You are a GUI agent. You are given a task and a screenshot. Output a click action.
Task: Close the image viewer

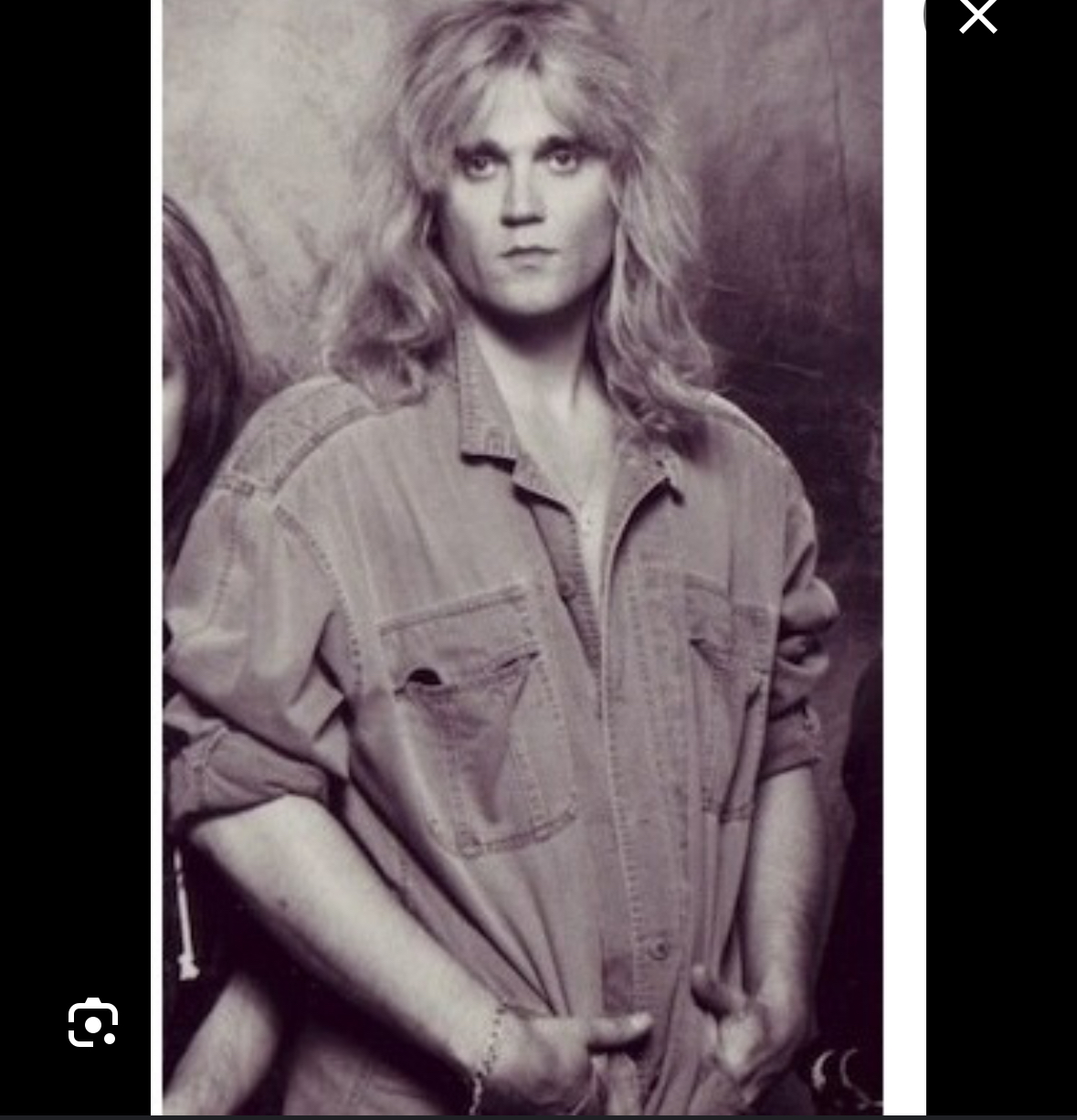[977, 16]
